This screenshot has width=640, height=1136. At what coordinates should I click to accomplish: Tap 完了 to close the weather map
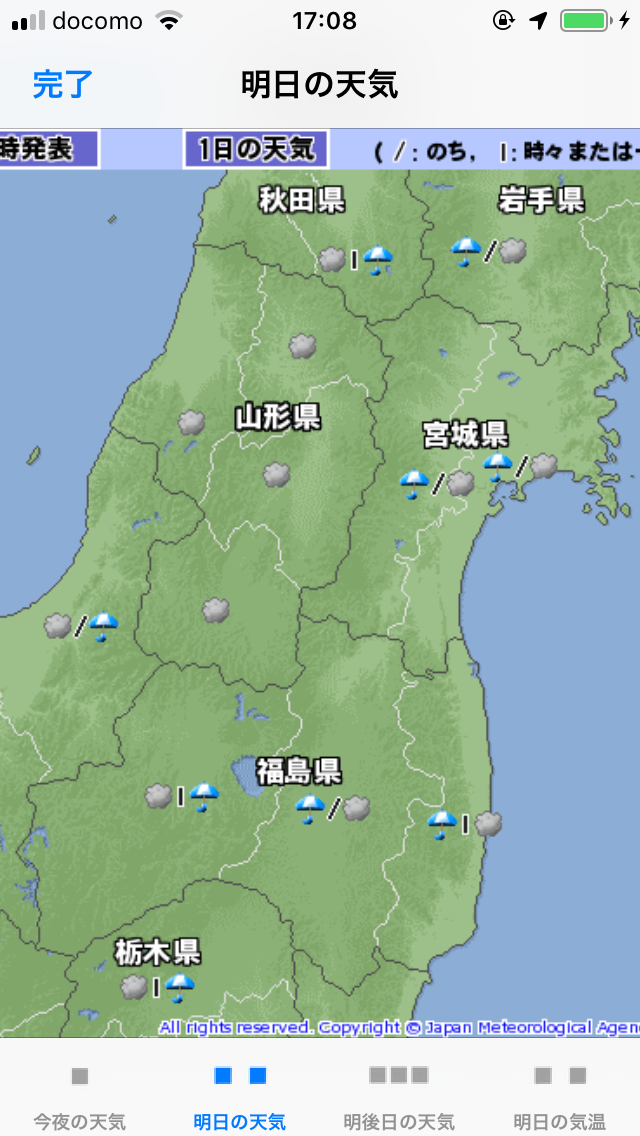(x=62, y=85)
